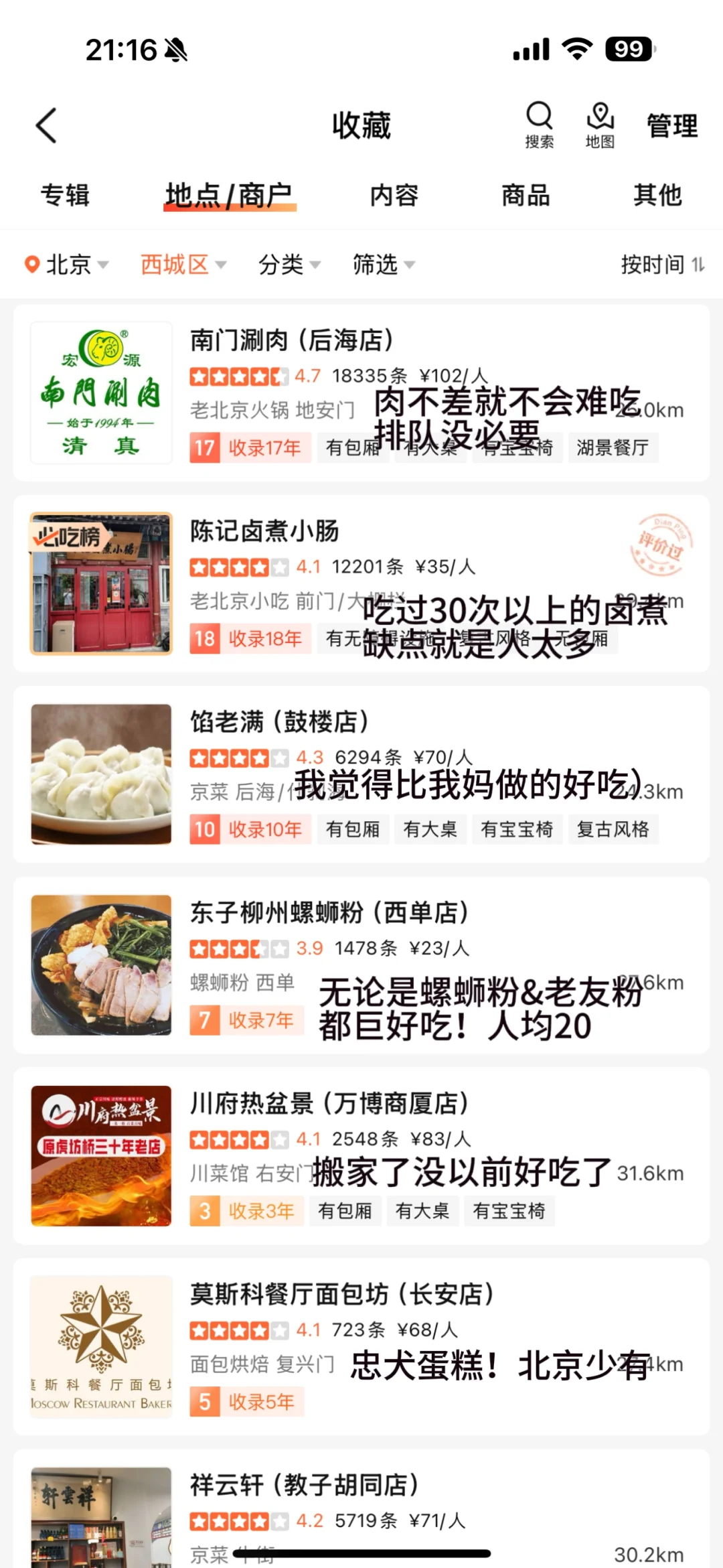Viewport: 723px width, 1568px height.
Task: Open 馅老满（鼓楼店） card
Action: (361, 775)
